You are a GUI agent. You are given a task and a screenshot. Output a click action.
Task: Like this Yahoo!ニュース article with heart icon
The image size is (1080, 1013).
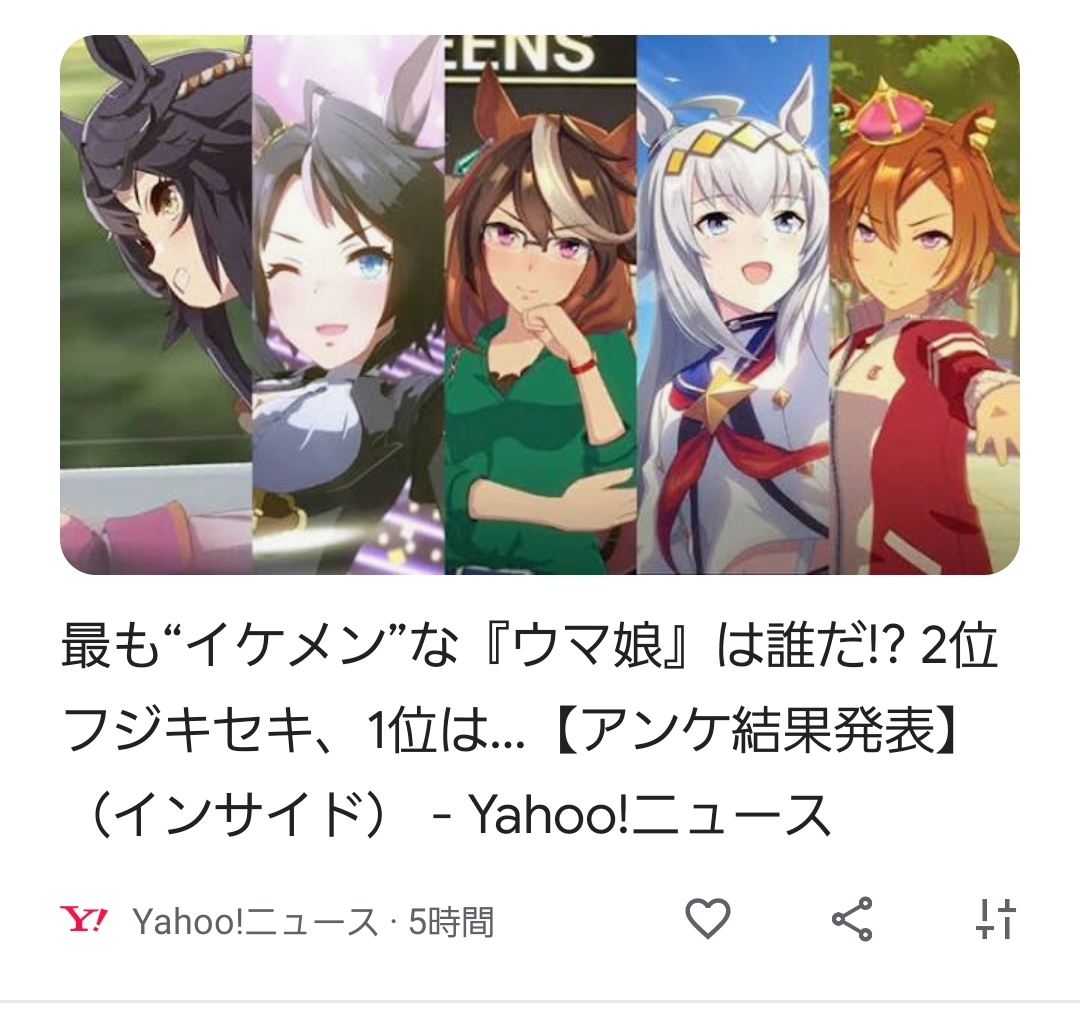click(708, 918)
